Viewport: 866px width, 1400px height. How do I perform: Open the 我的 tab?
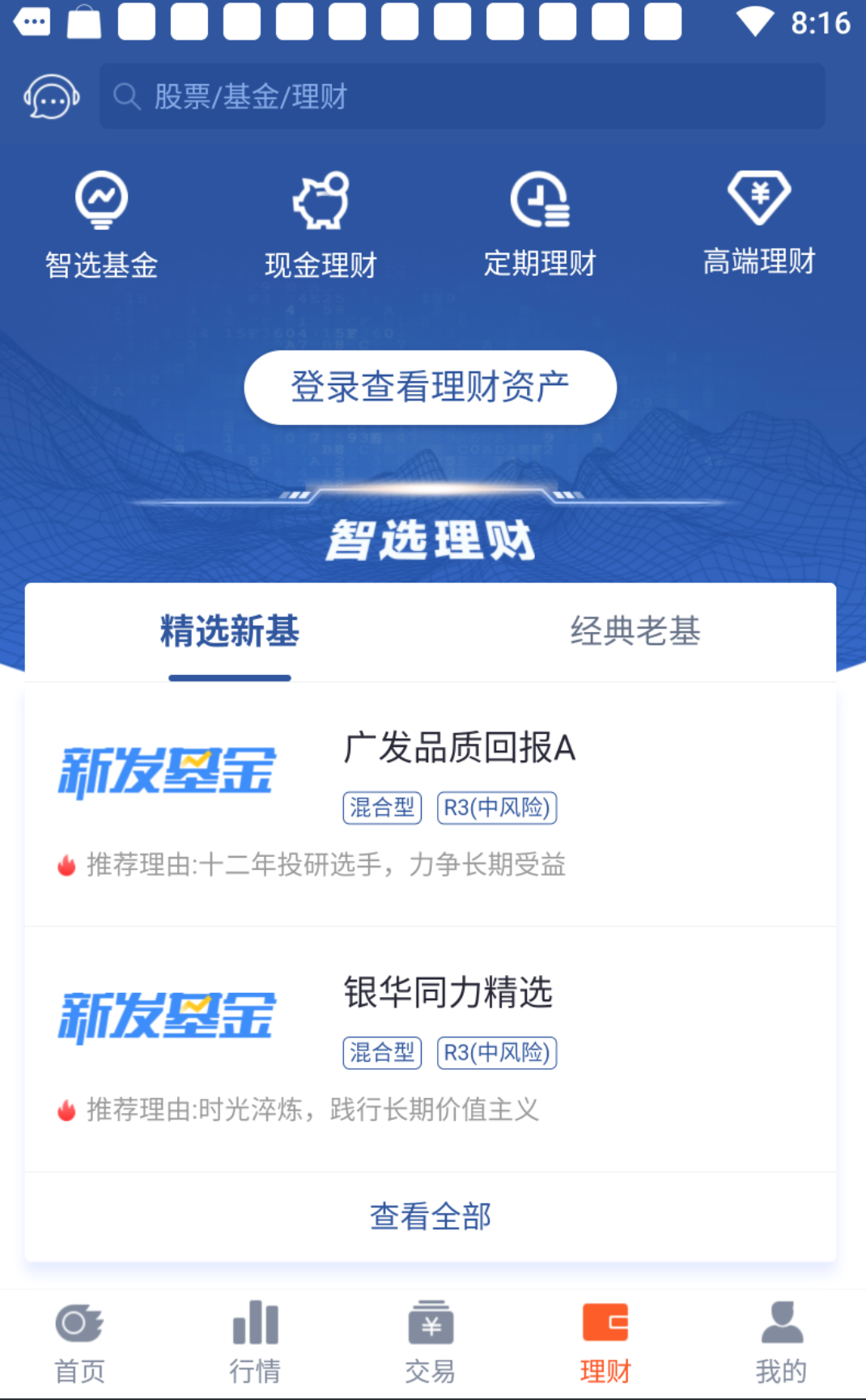tap(781, 1342)
